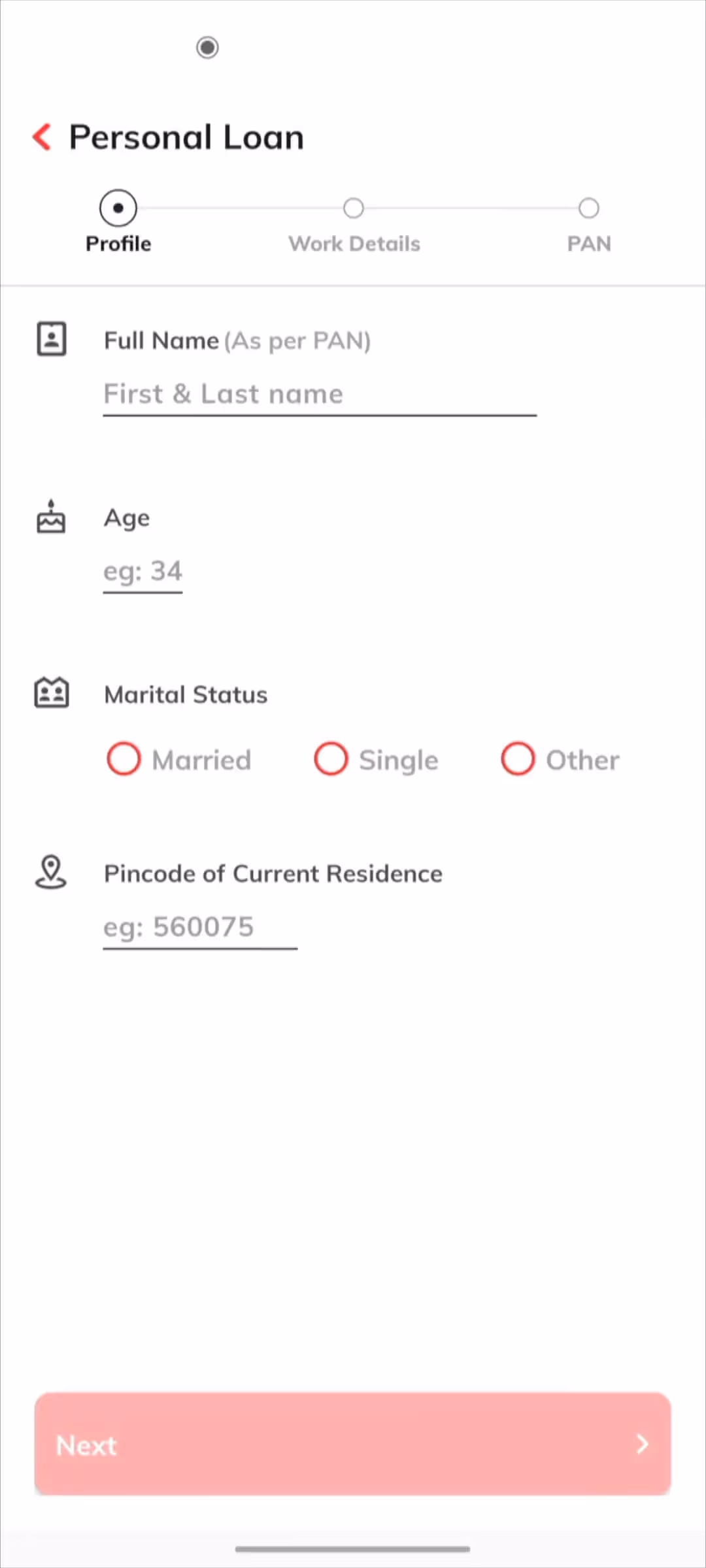Screen dimensions: 706x1568
Task: Jump to the PAN step
Action: coord(588,209)
